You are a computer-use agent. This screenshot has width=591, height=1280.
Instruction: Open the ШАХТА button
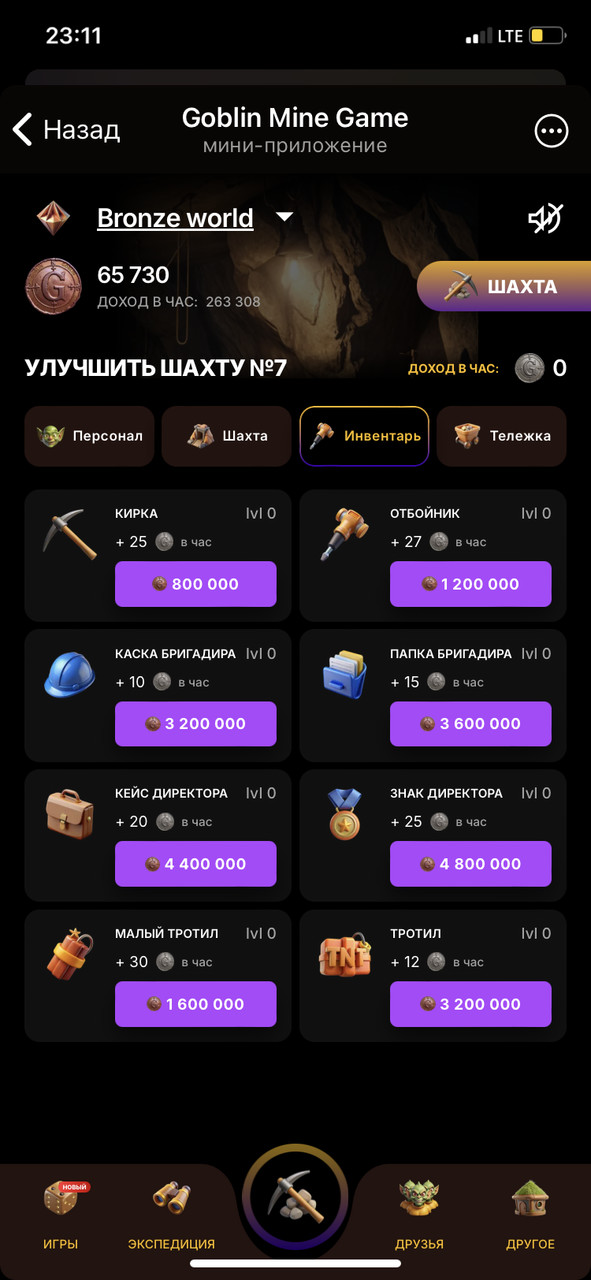504,287
